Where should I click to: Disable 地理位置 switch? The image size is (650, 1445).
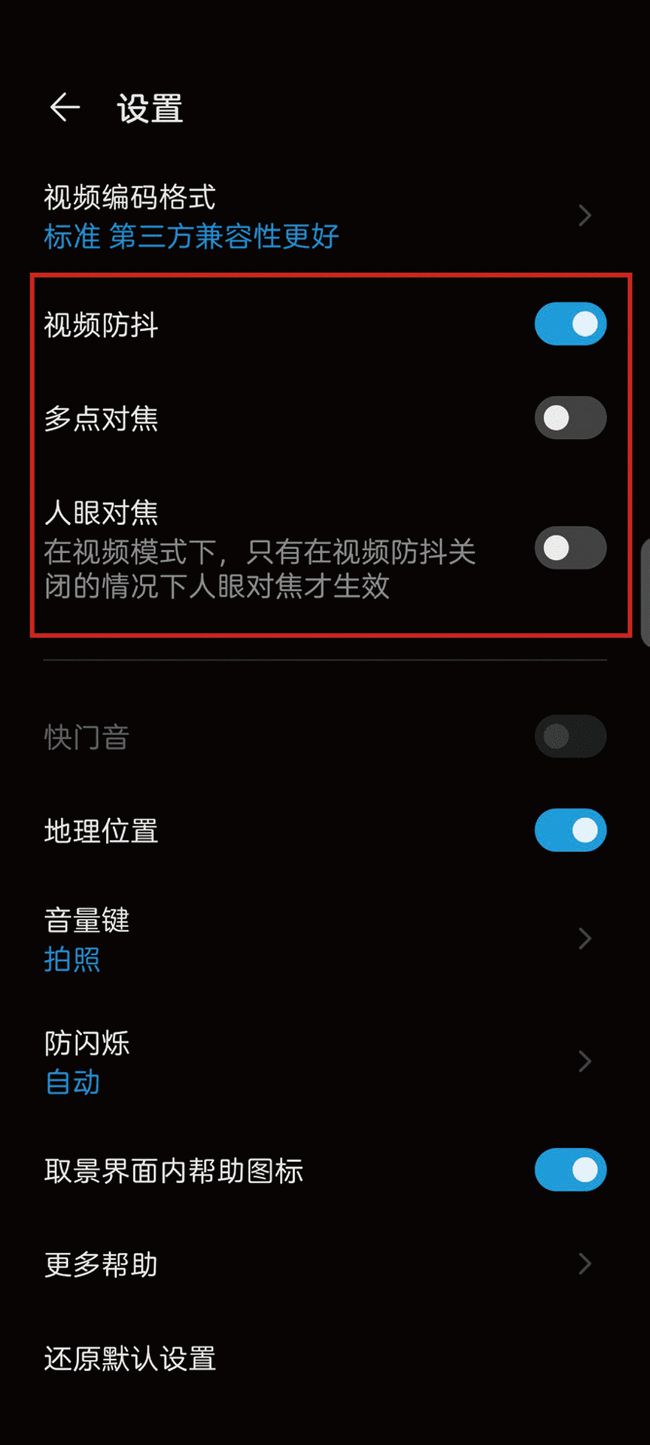coord(570,830)
